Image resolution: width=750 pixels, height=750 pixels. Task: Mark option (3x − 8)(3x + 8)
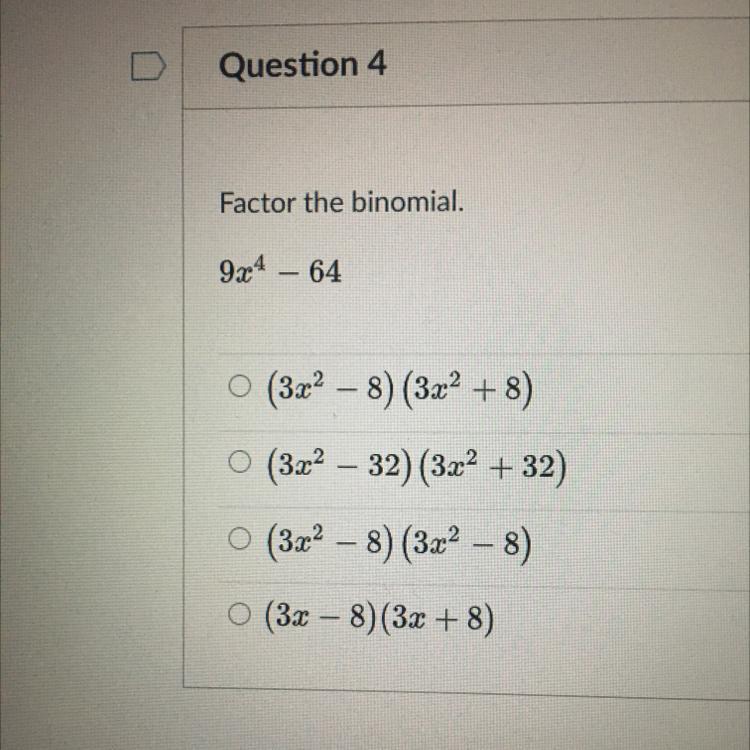239,615
